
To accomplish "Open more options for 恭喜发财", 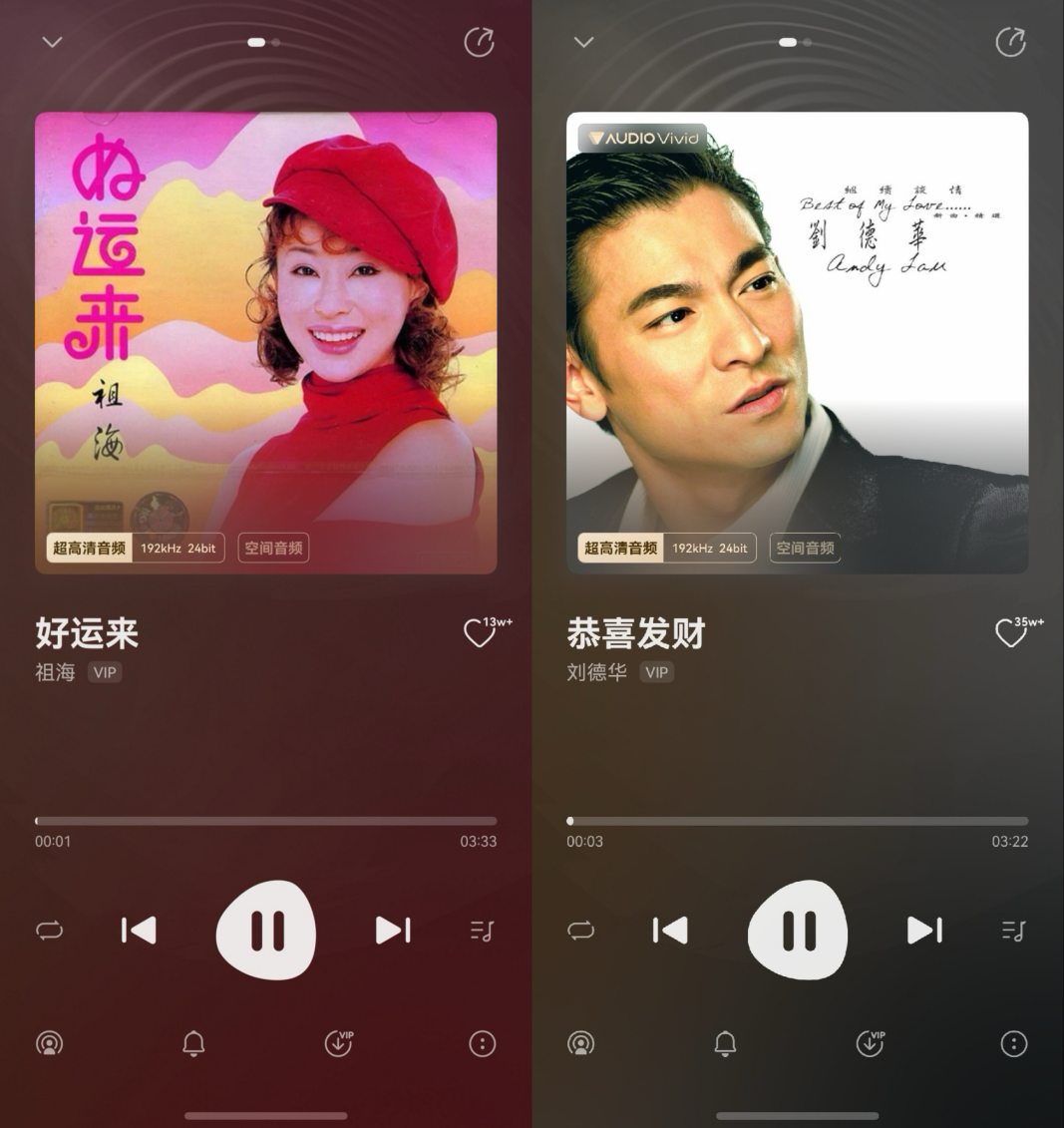I will coord(1013,1043).
